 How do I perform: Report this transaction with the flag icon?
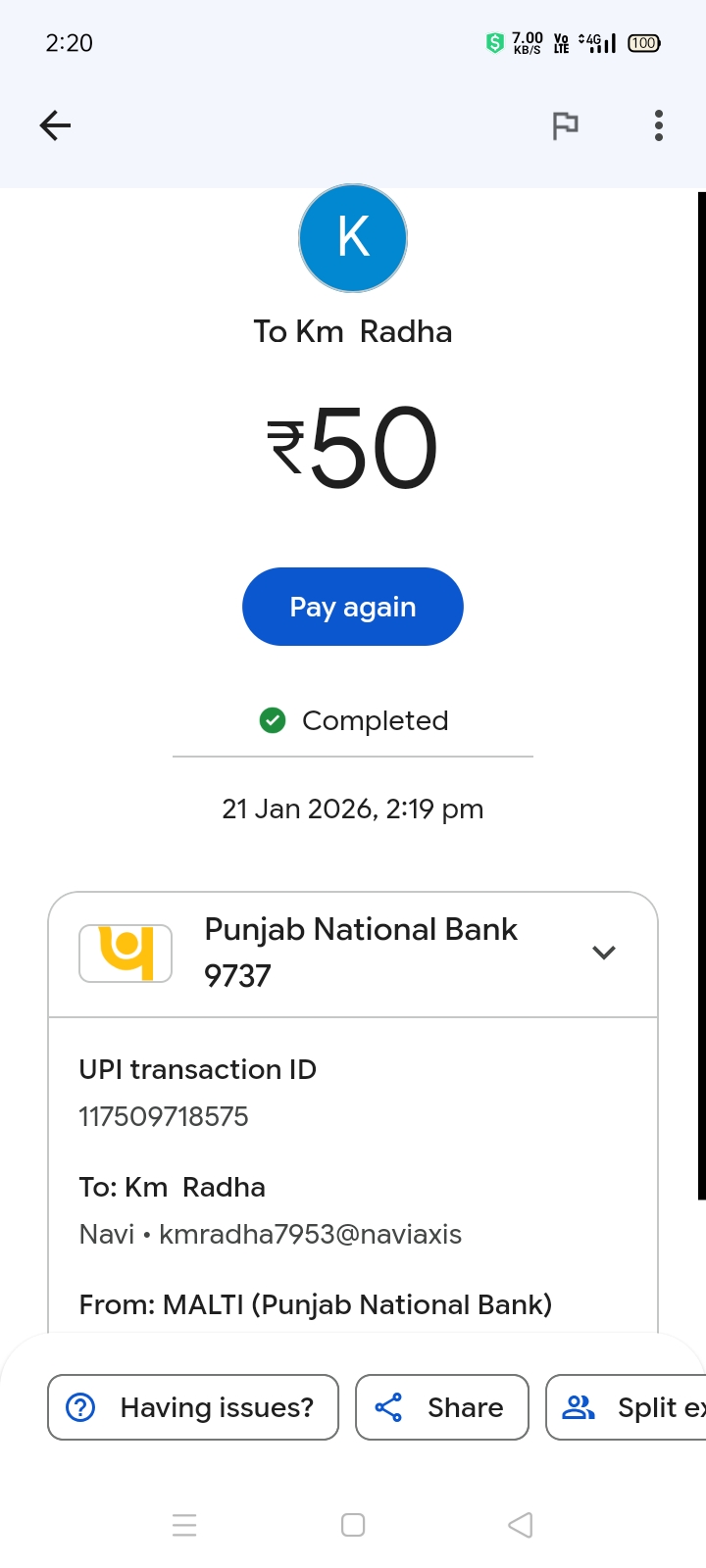[565, 125]
